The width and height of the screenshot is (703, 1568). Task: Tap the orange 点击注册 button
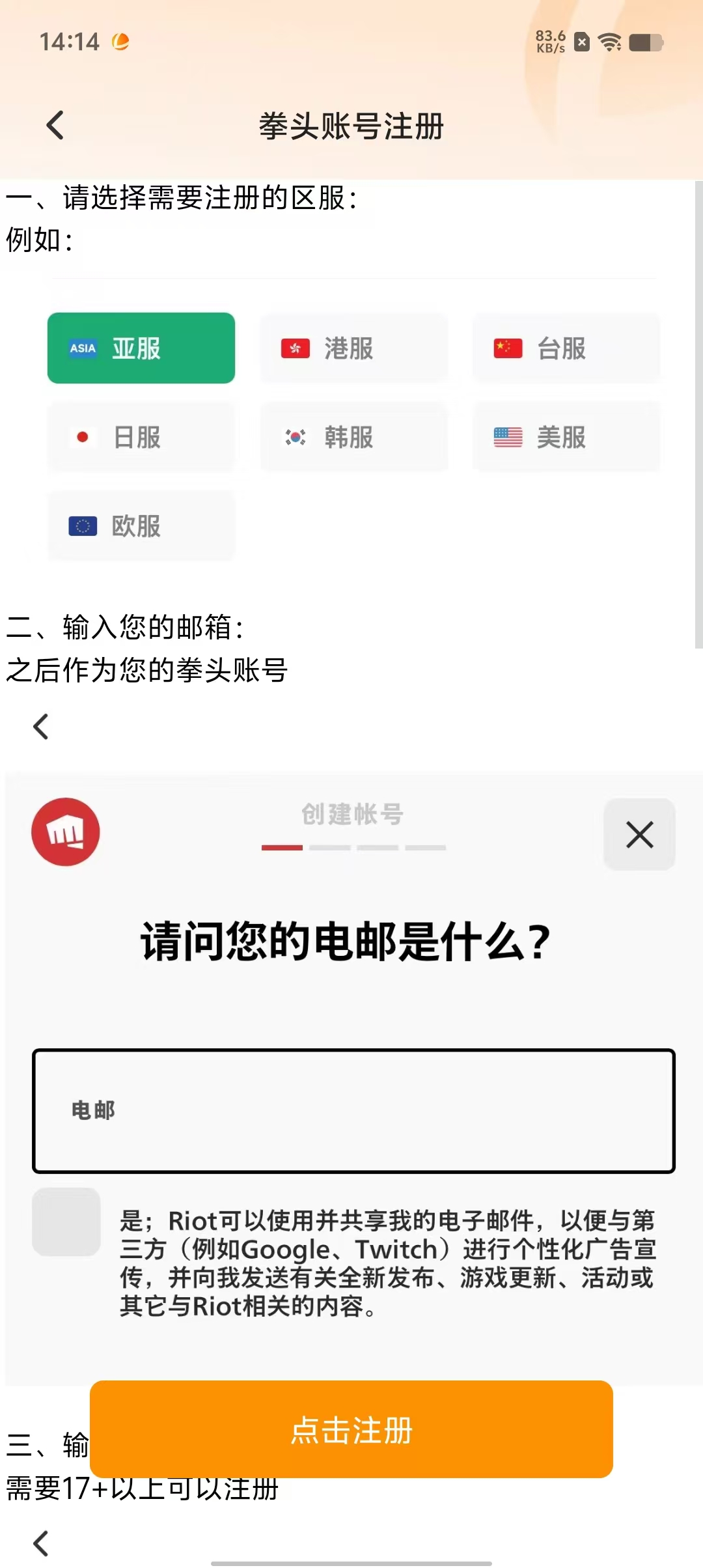coord(351,1430)
